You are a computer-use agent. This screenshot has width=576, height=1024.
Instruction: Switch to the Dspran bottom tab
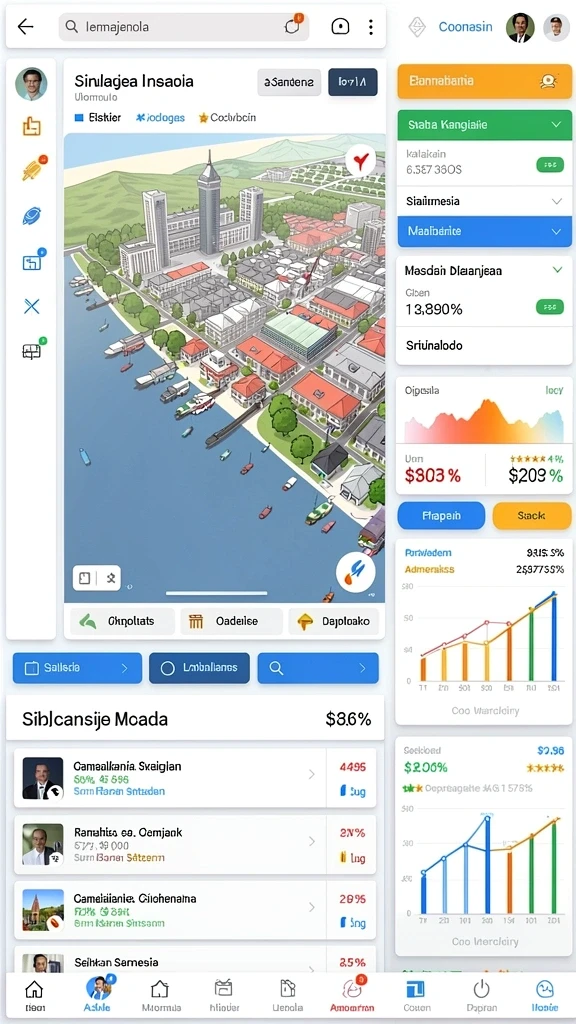(481, 996)
